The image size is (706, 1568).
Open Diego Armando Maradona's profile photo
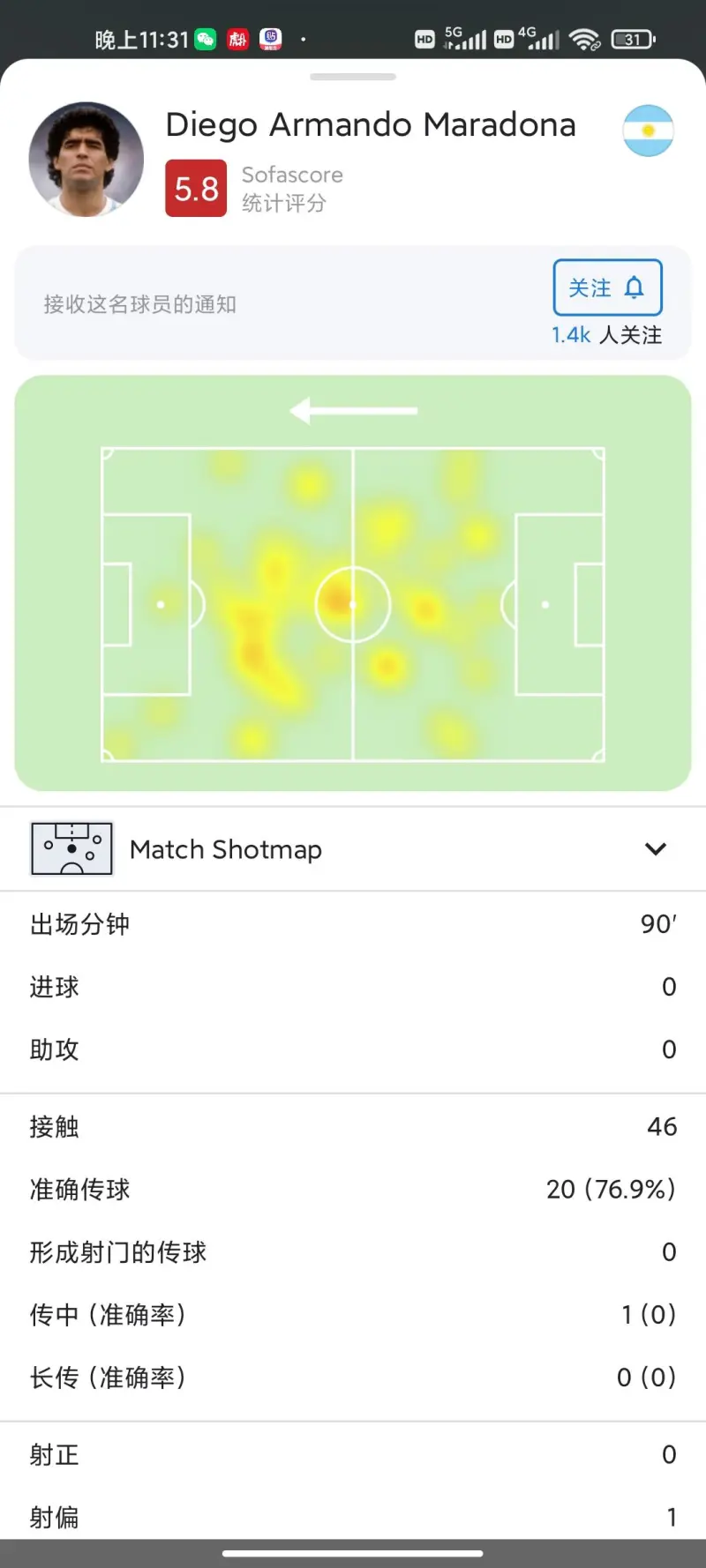pos(86,160)
